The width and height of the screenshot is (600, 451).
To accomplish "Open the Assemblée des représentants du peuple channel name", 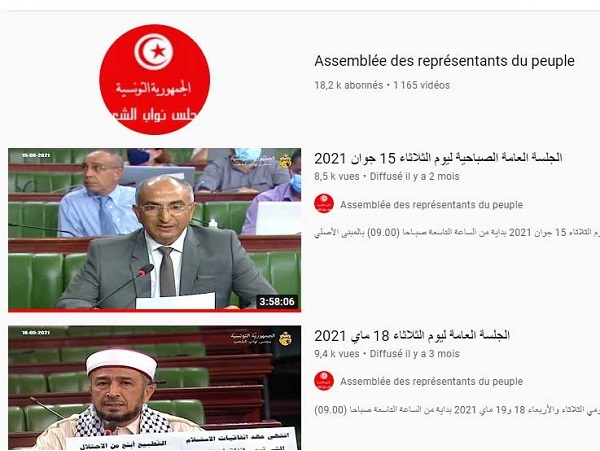I will point(444,61).
